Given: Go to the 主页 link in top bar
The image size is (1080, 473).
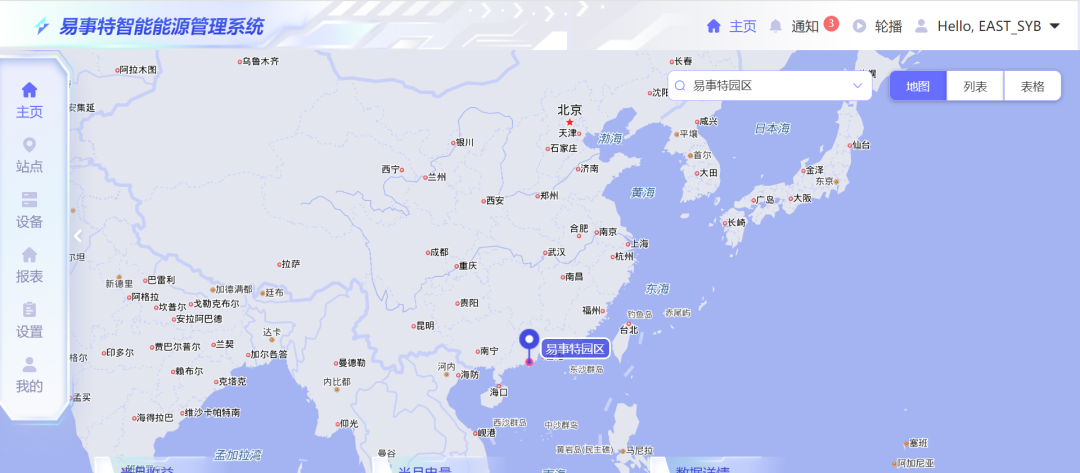Looking at the screenshot, I should coord(731,26).
